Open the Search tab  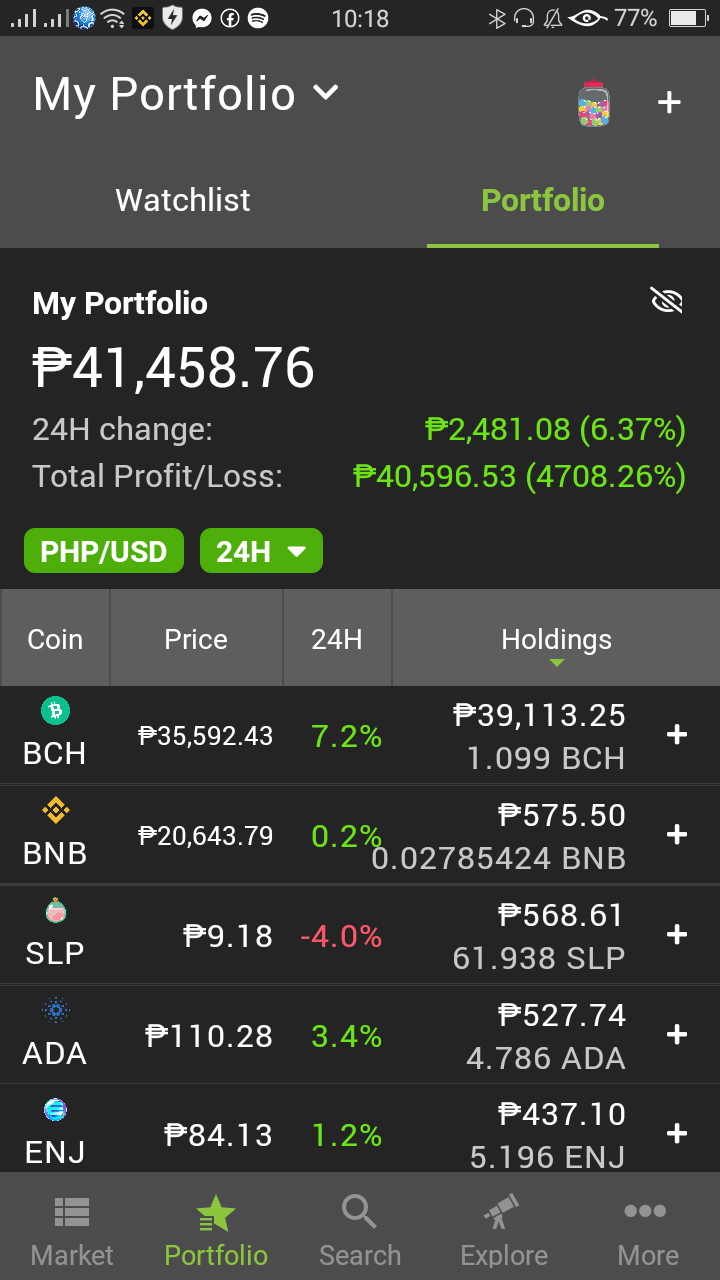(360, 1230)
